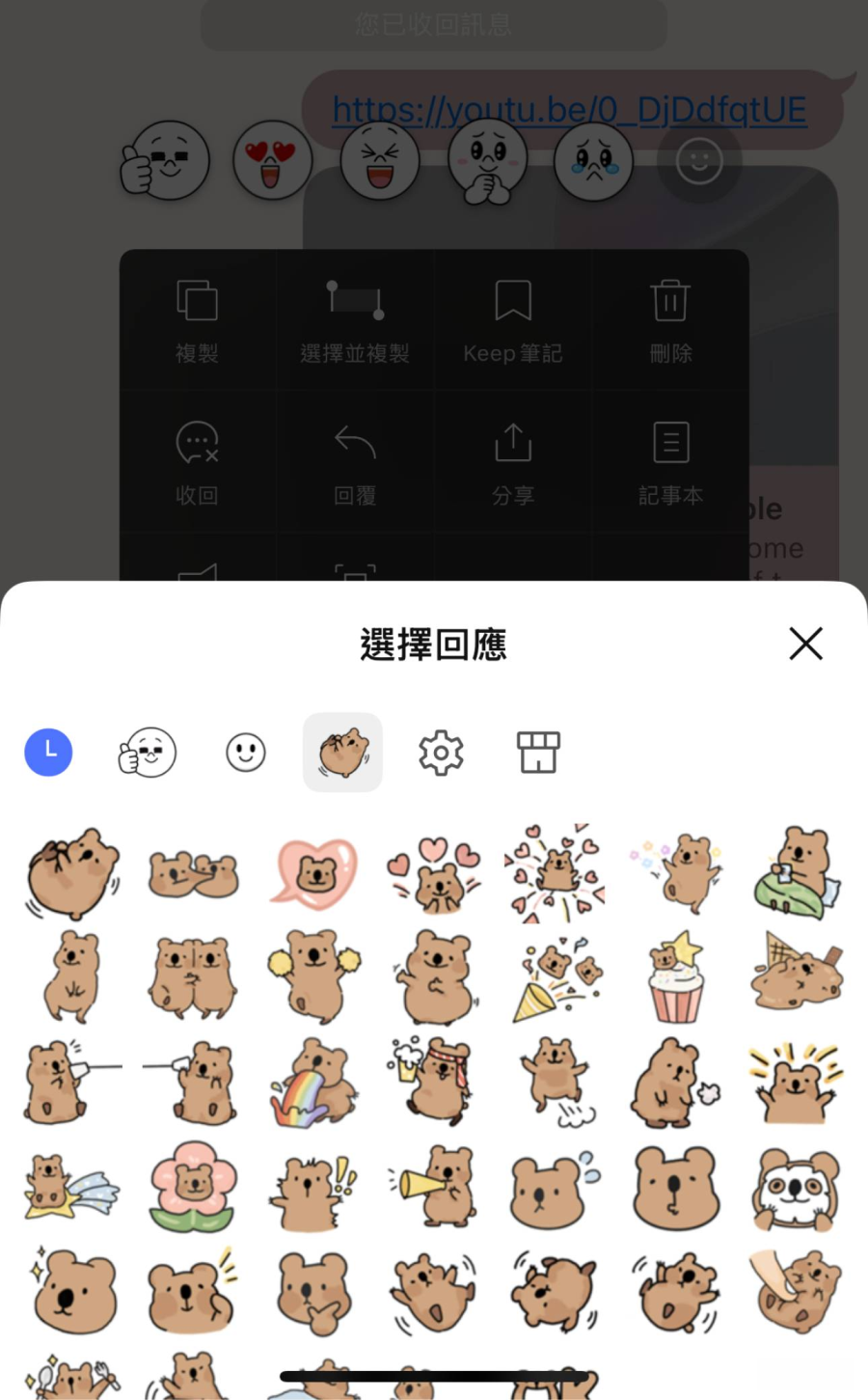Viewport: 868px width, 1400px height.
Task: Close the 選擇回應 reaction picker
Action: tap(805, 644)
